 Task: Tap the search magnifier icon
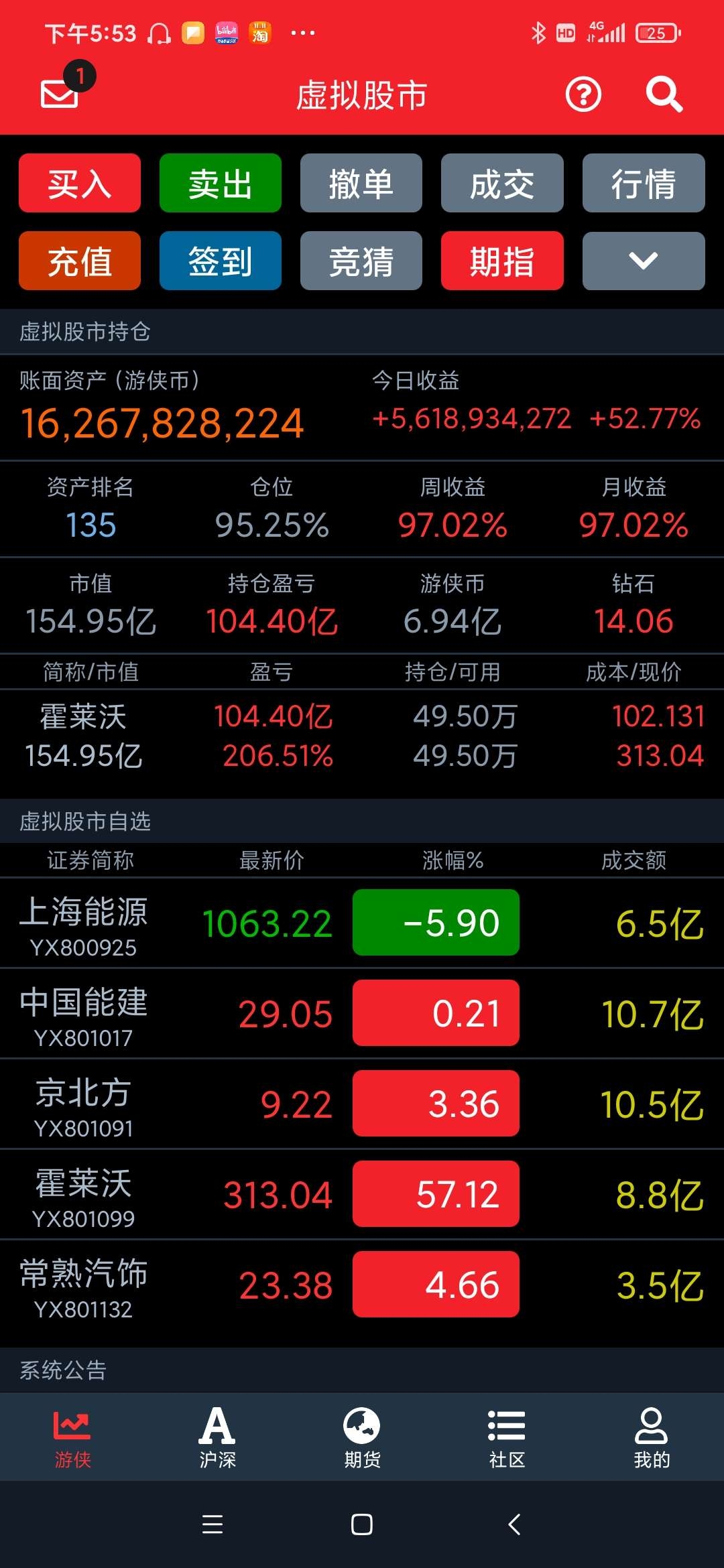[664, 94]
